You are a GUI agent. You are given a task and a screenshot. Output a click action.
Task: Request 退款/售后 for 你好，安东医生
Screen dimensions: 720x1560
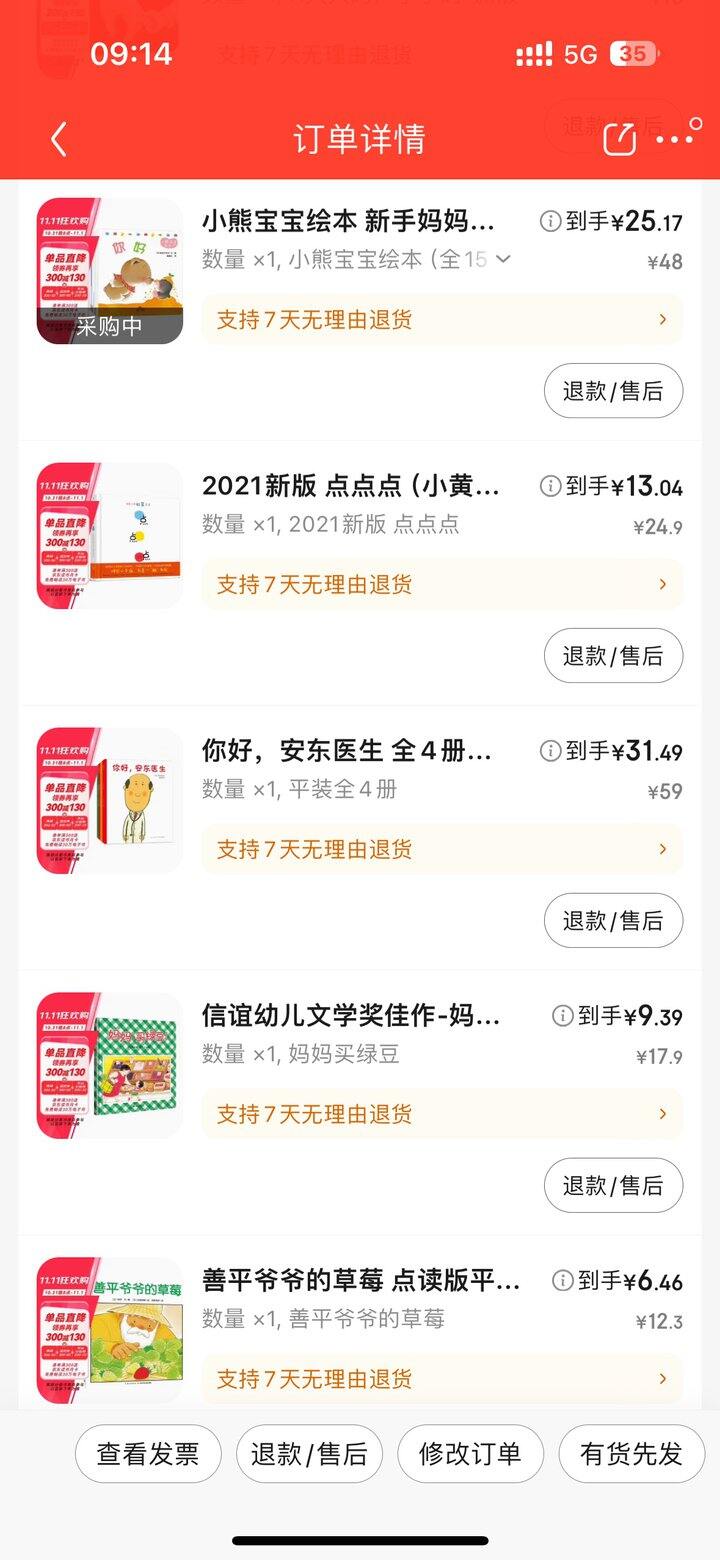click(613, 921)
